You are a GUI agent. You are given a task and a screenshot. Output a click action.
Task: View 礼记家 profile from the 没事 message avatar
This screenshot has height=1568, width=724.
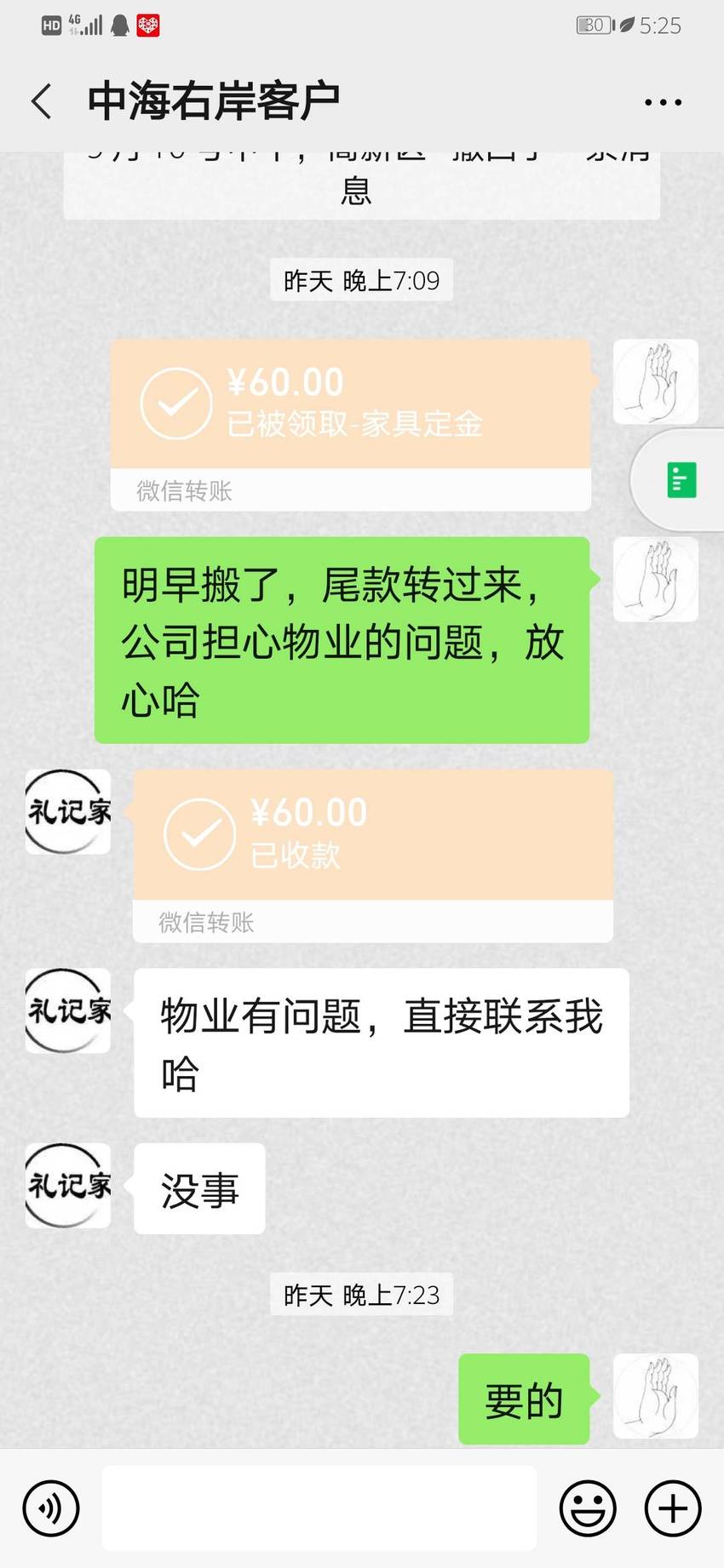click(x=68, y=1185)
